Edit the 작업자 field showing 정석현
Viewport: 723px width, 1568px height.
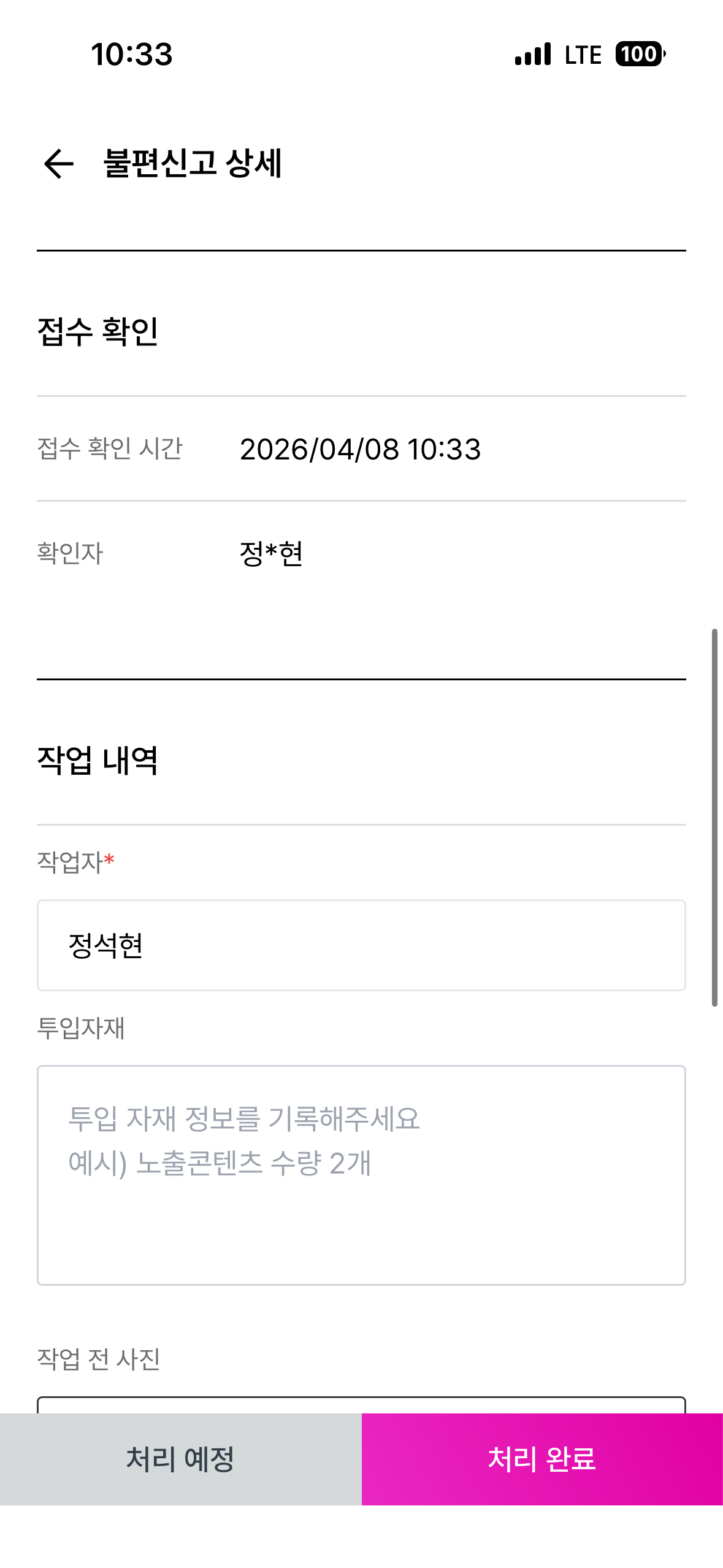(x=361, y=945)
